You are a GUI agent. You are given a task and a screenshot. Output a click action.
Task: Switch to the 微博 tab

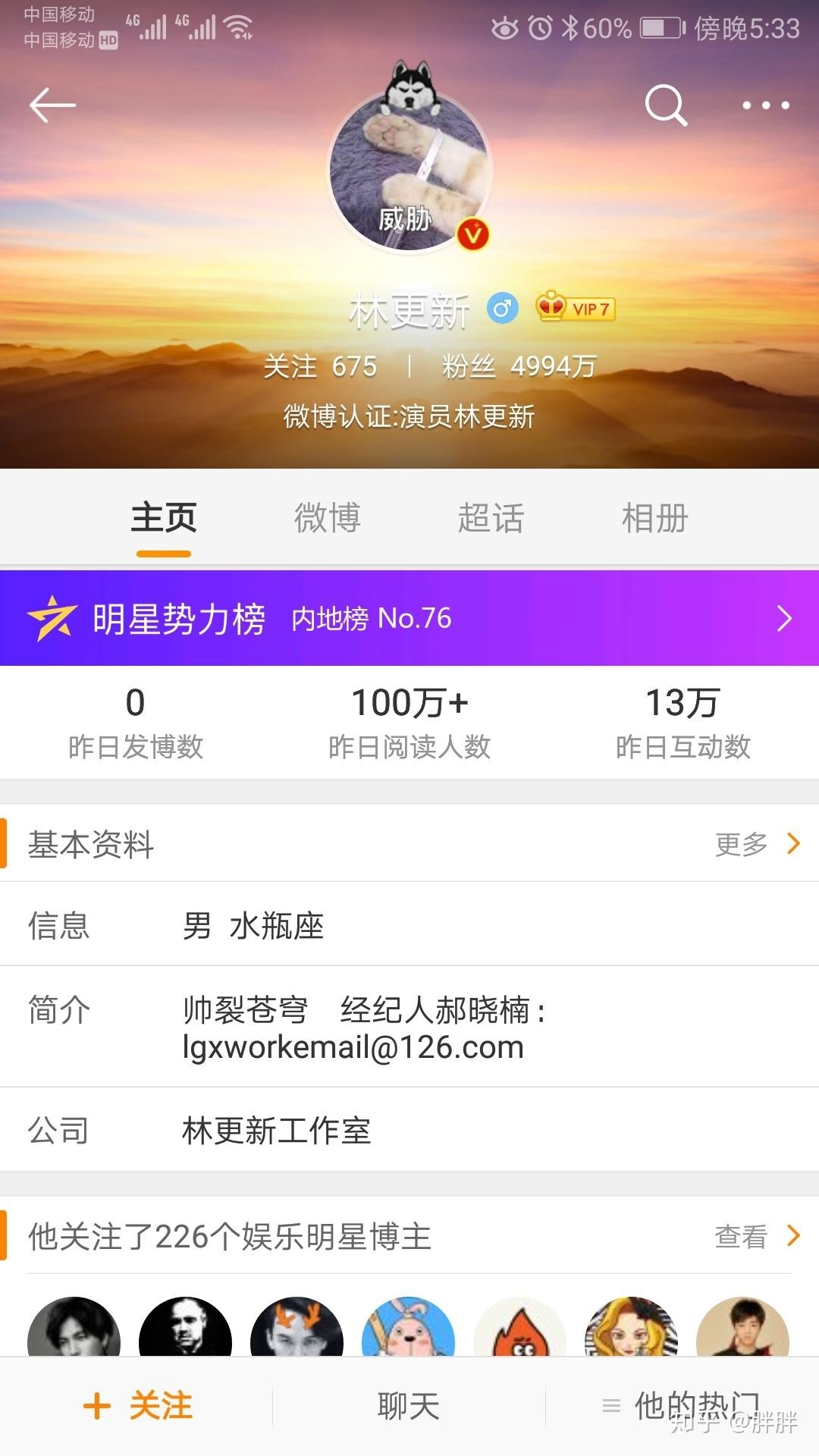click(x=327, y=519)
